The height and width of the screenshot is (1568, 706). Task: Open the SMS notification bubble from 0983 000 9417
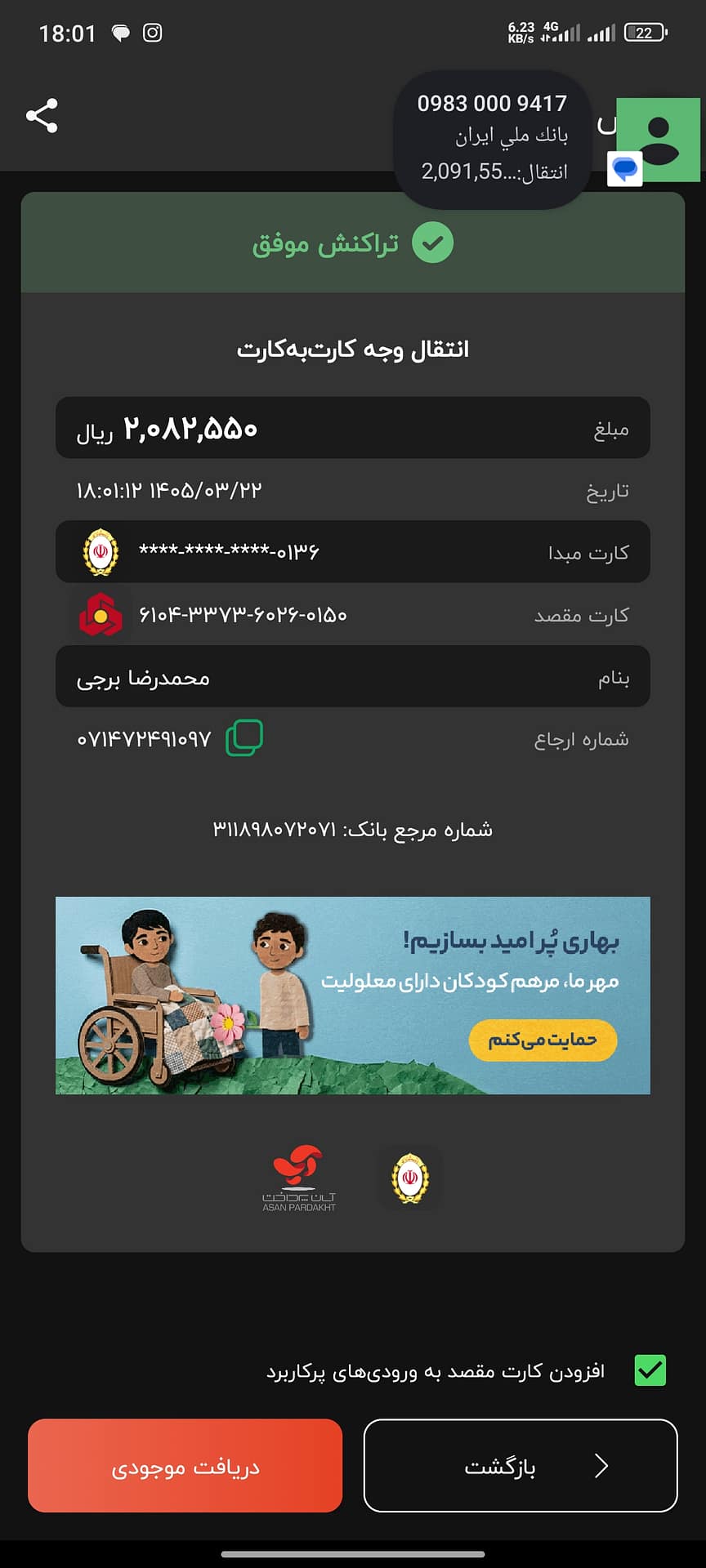(492, 138)
